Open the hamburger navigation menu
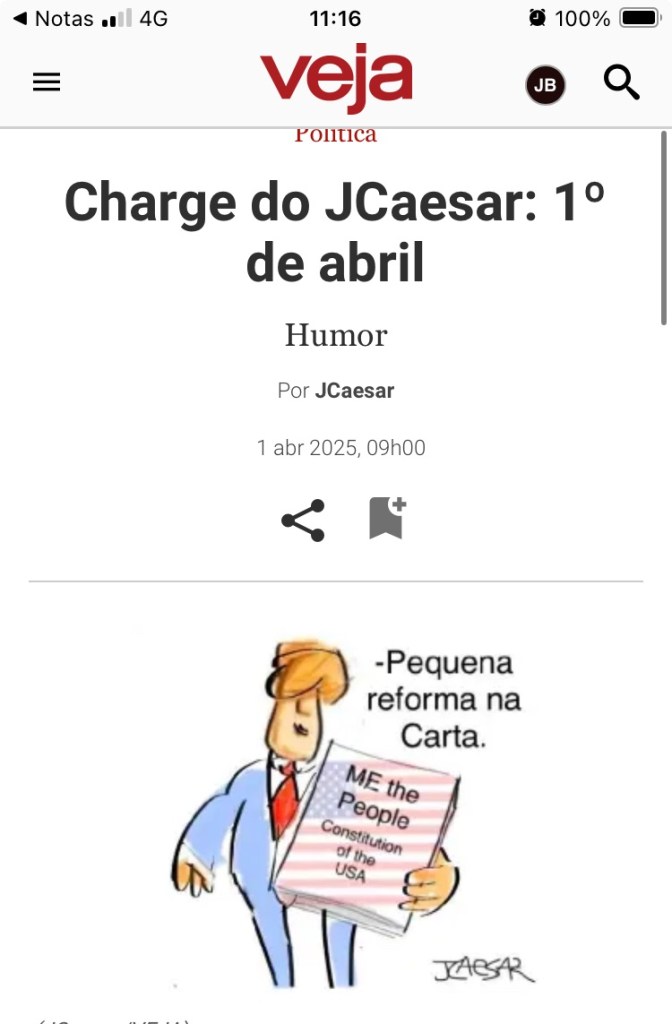This screenshot has height=1024, width=672. tap(46, 83)
